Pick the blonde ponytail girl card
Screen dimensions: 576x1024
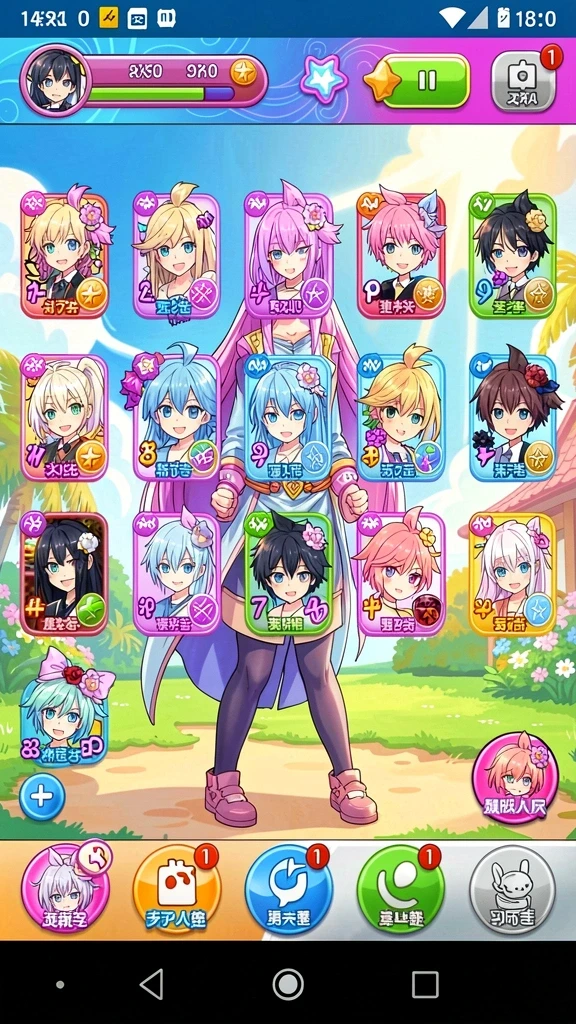pos(63,418)
